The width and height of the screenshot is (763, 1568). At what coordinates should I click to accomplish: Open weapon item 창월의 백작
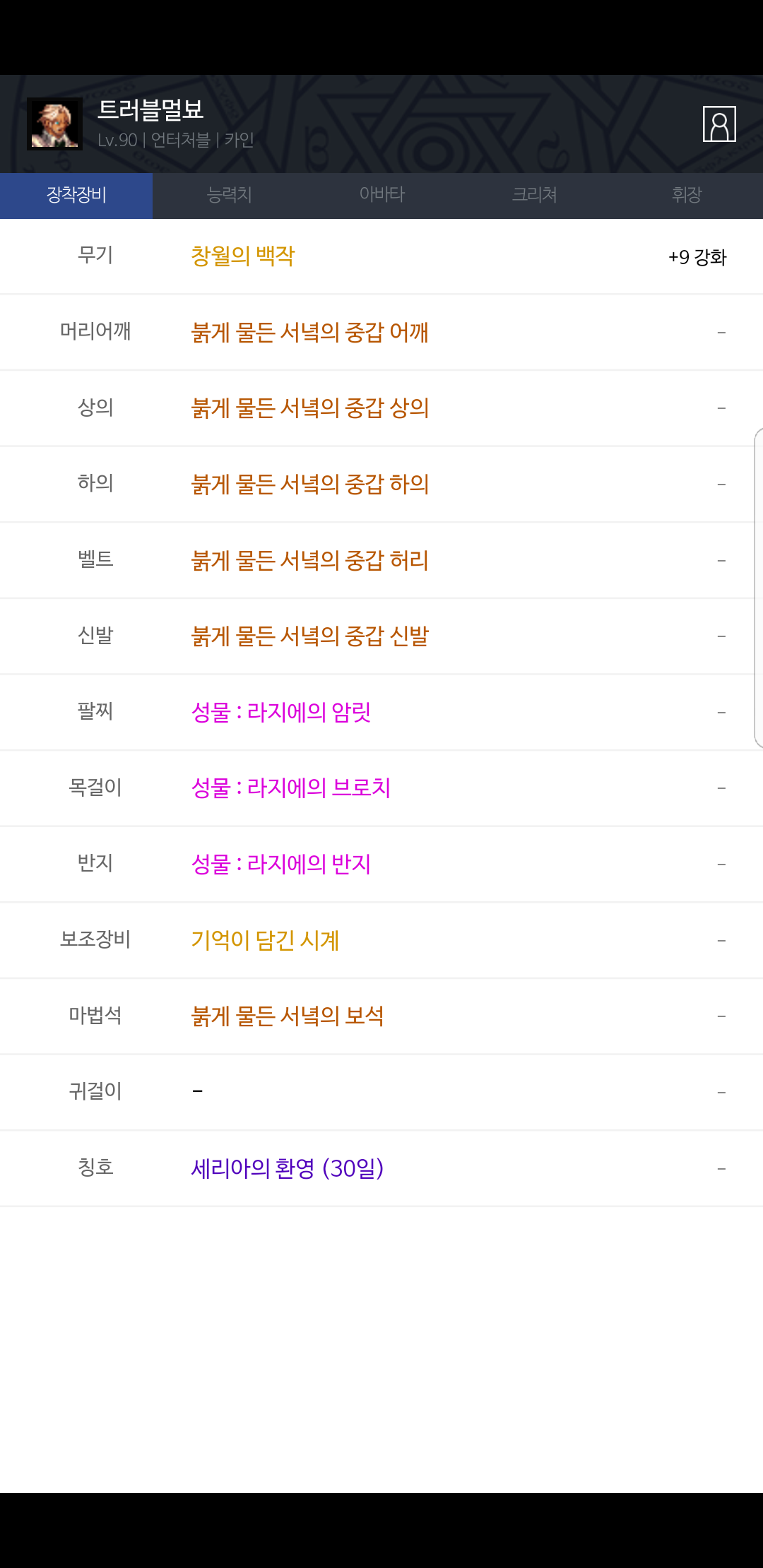(242, 256)
